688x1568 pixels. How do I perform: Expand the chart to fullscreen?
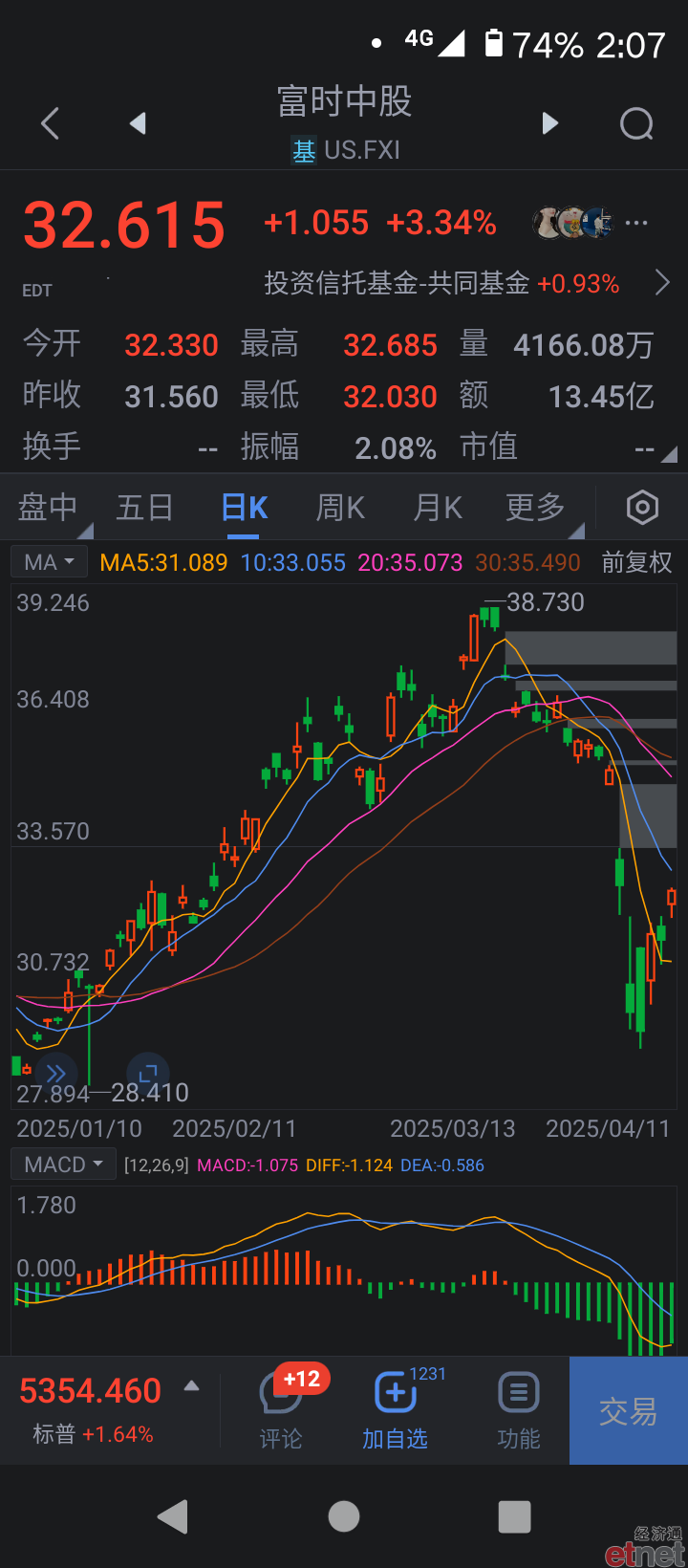click(x=148, y=1073)
